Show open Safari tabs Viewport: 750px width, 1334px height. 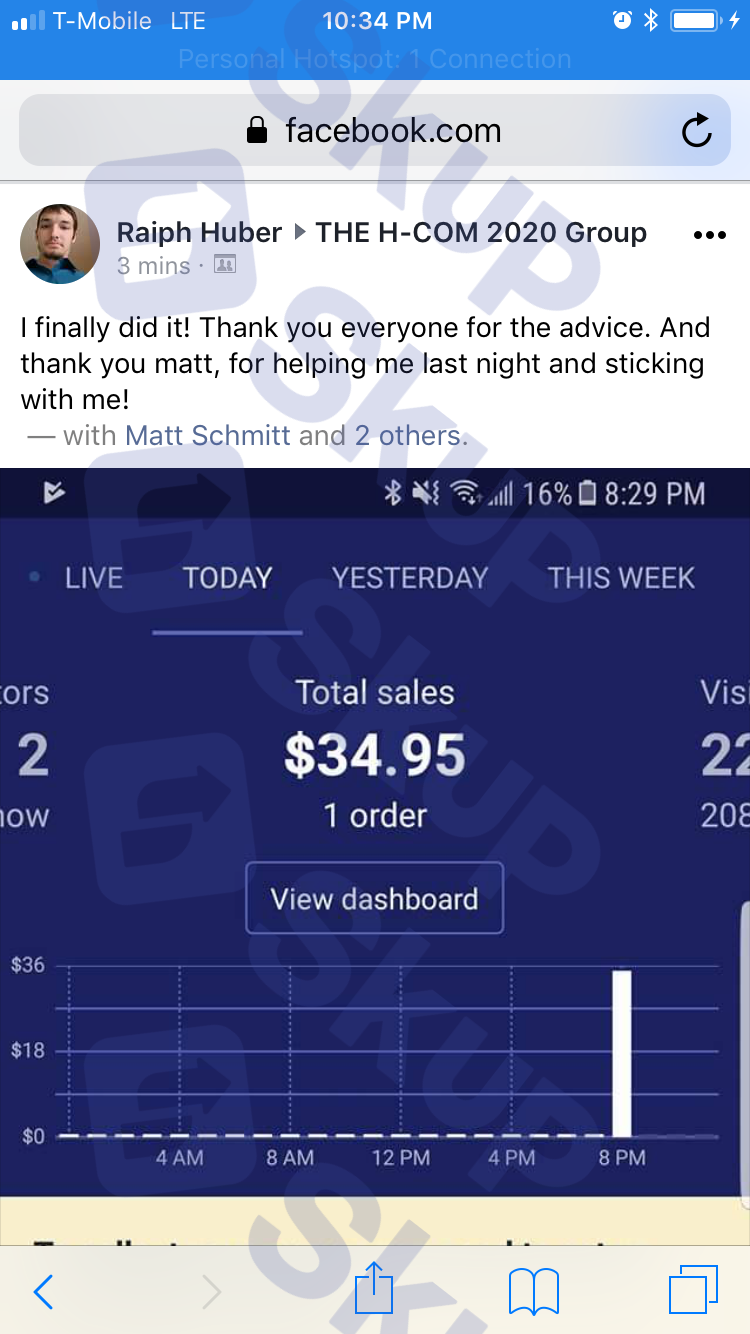point(693,1290)
